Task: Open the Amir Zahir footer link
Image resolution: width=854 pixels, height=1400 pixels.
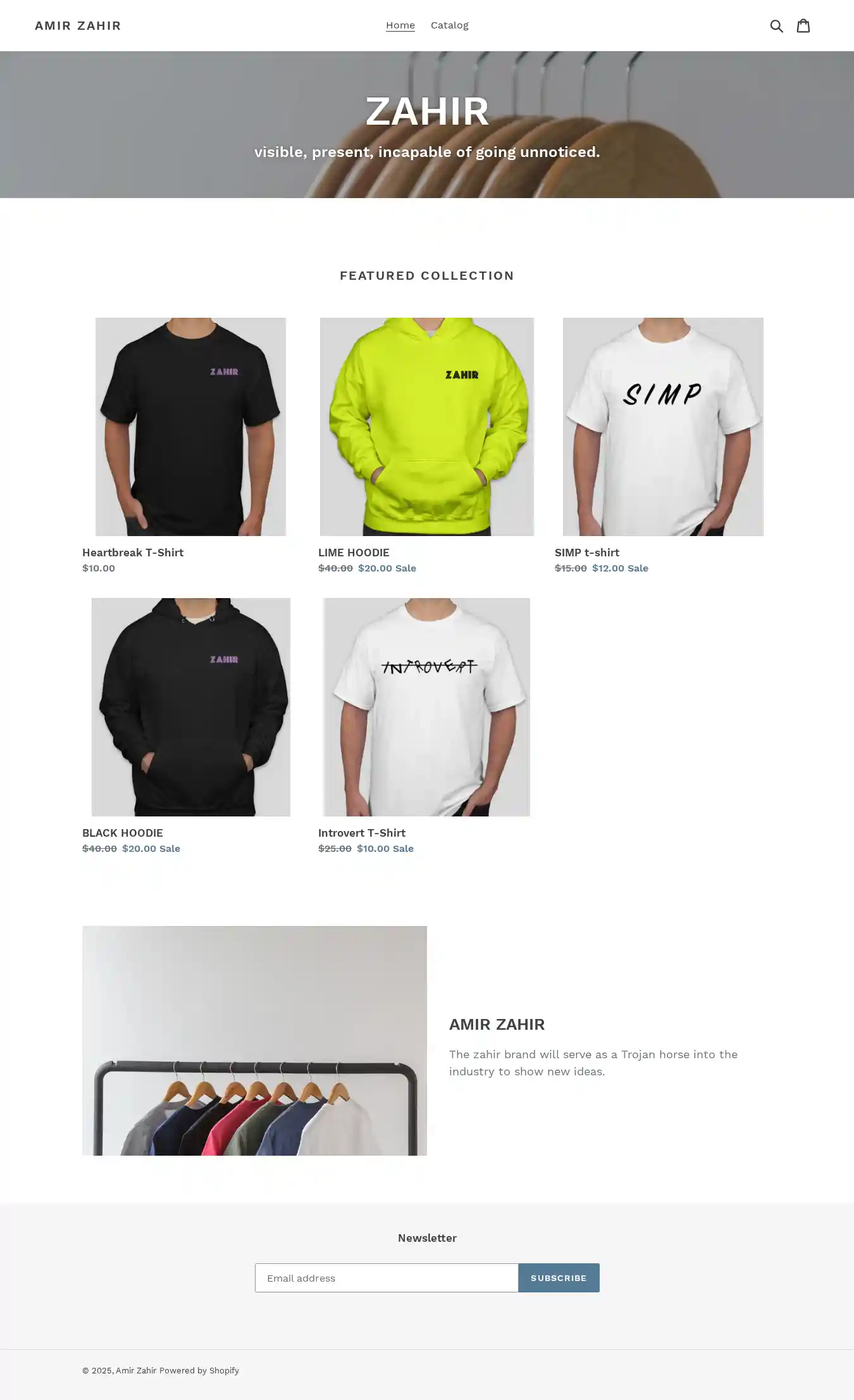Action: point(136,1370)
